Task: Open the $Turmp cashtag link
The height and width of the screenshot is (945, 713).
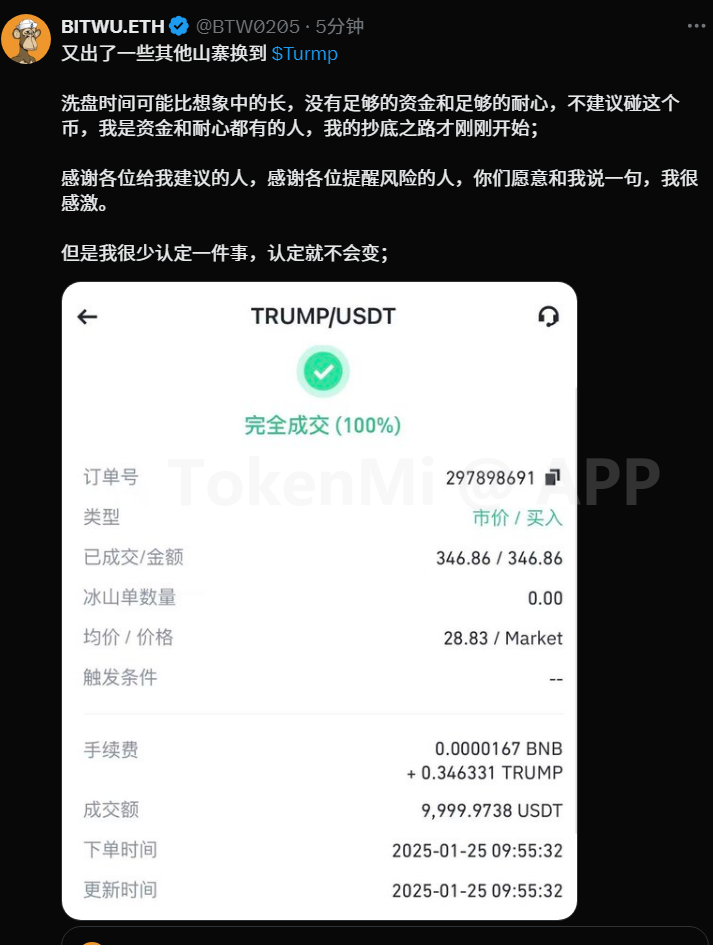Action: click(x=305, y=54)
